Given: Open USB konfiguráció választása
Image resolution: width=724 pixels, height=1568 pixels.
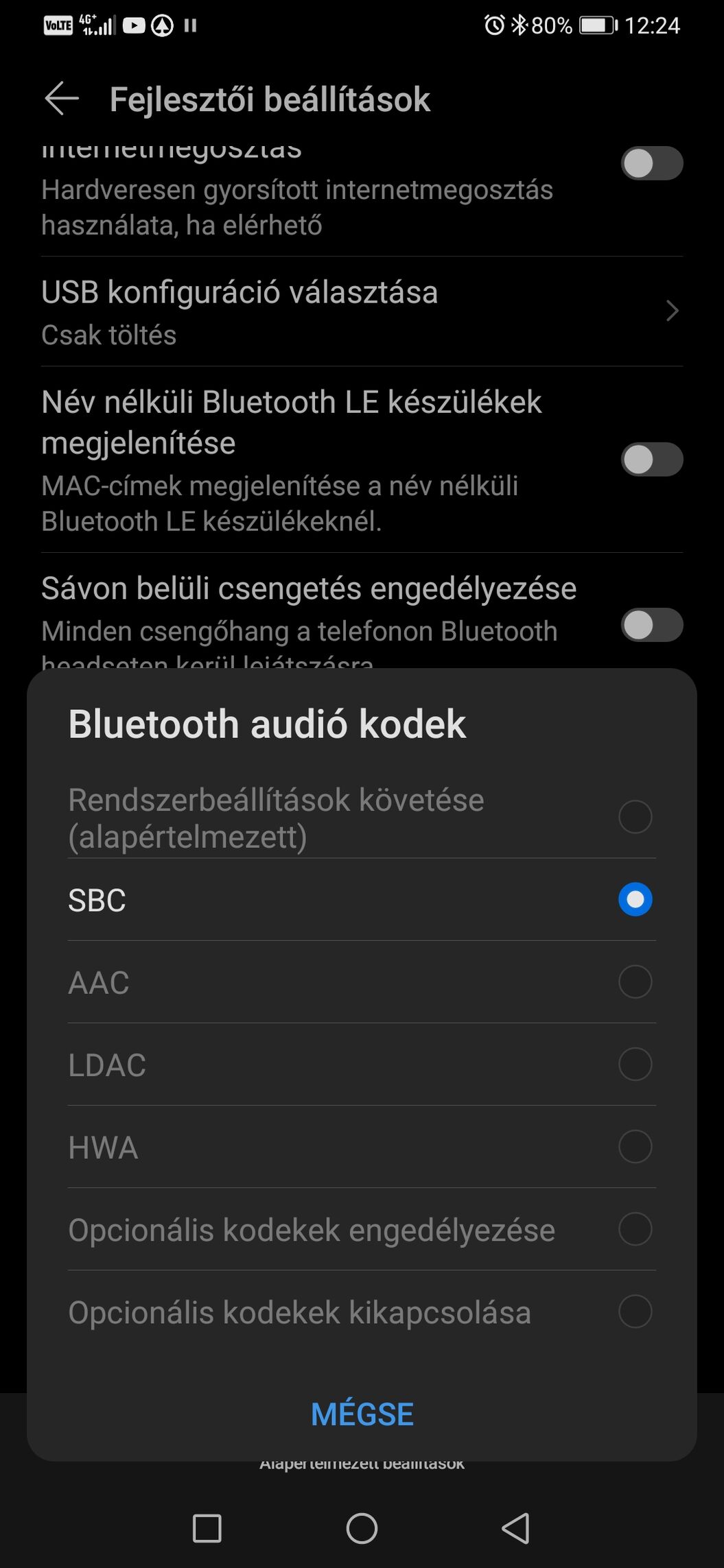Looking at the screenshot, I should 362,311.
